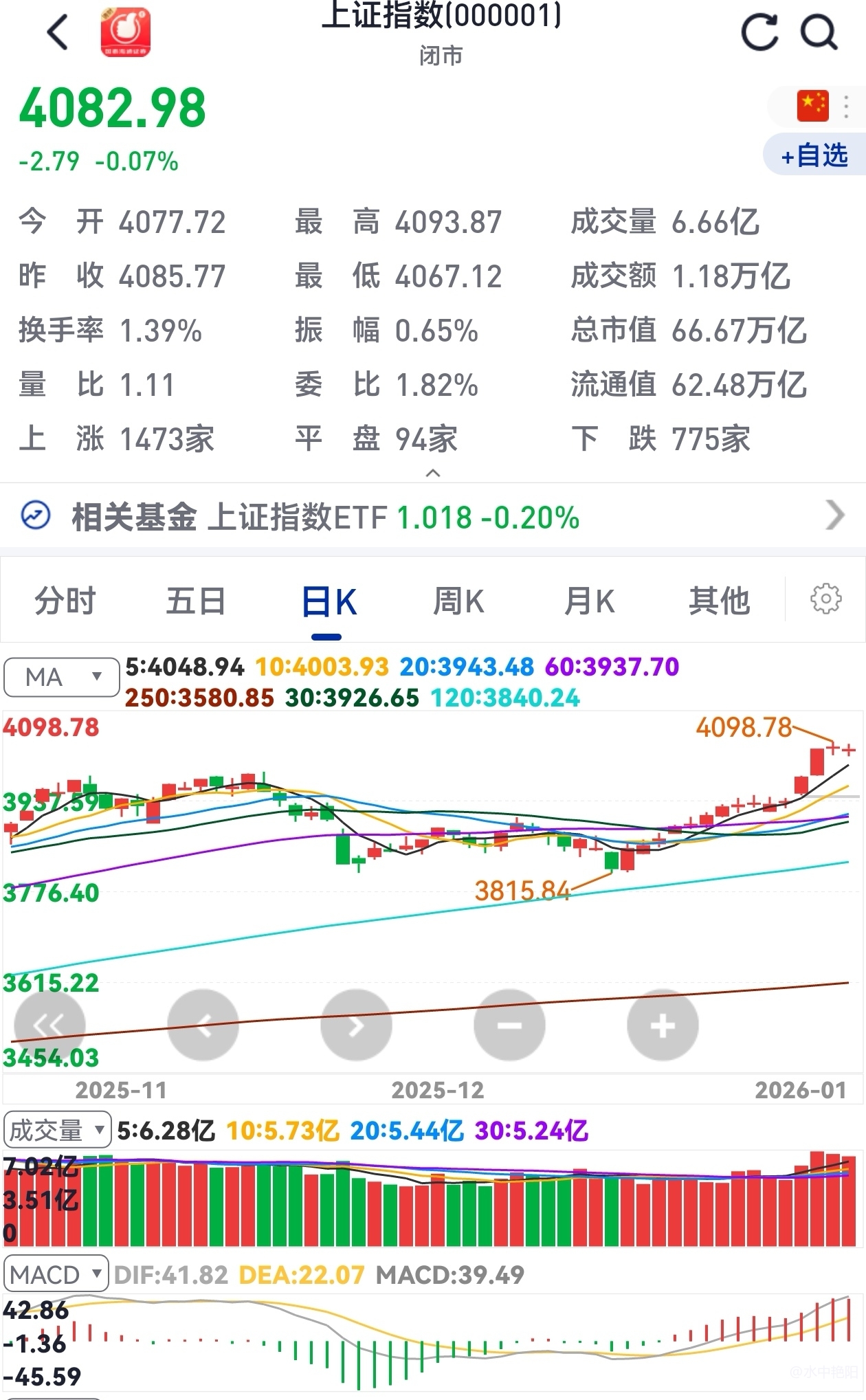Jump chart to earliest with double-arrow button
The height and width of the screenshot is (1400, 866).
point(49,1025)
